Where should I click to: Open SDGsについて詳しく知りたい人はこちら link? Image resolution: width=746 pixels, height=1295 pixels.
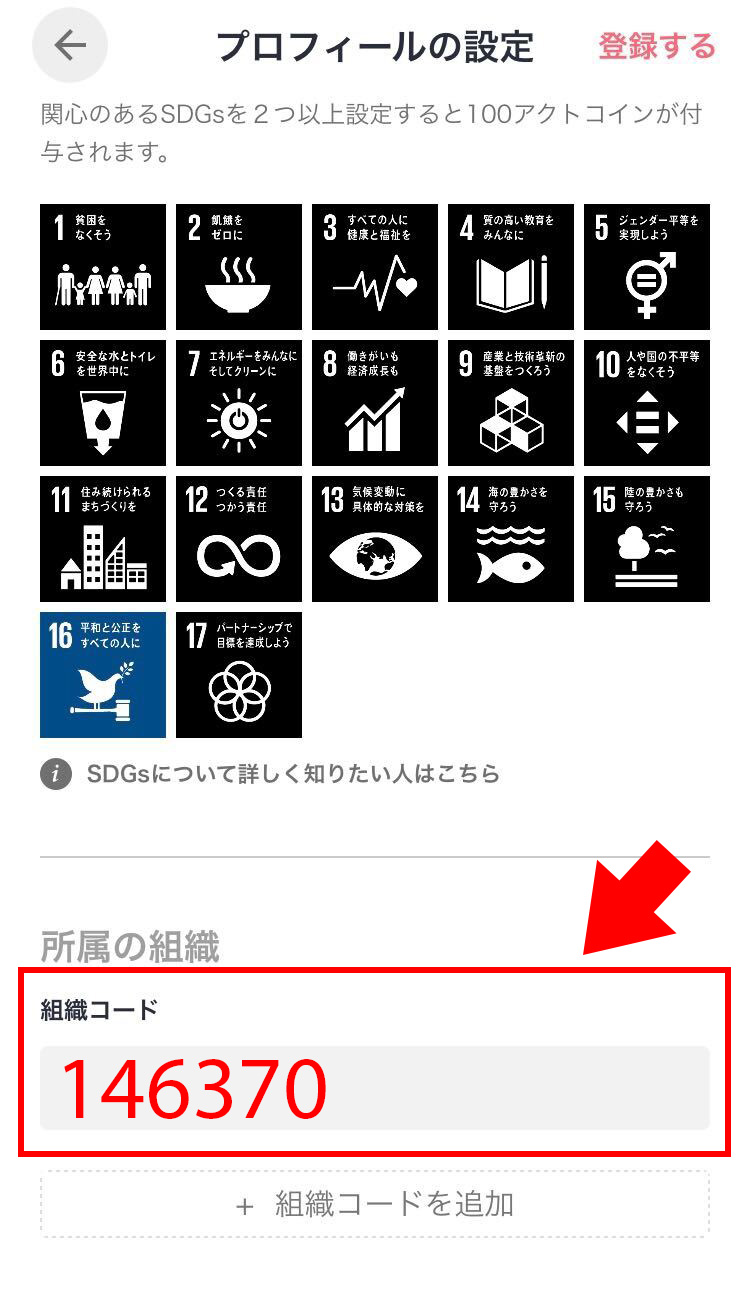click(292, 774)
